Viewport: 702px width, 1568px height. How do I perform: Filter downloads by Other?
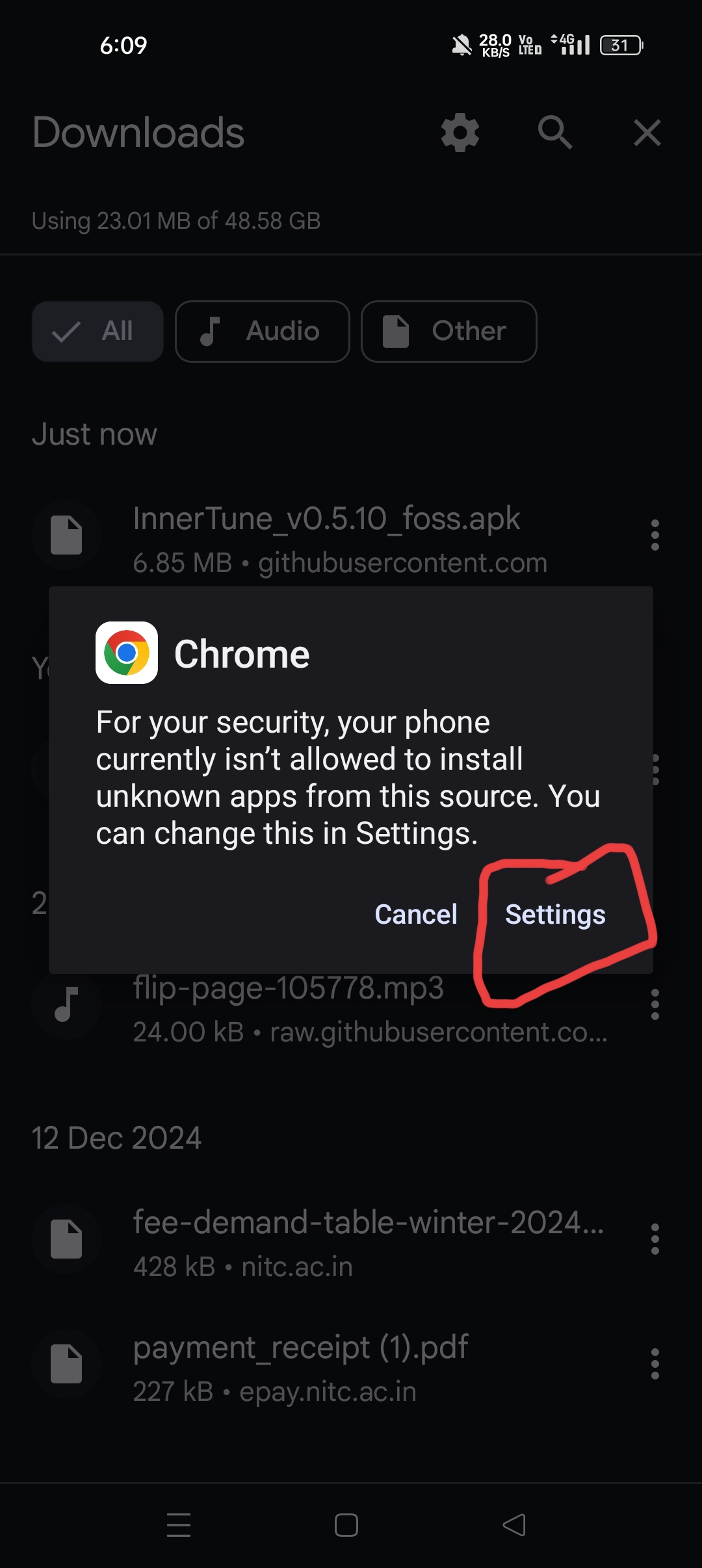pos(448,331)
